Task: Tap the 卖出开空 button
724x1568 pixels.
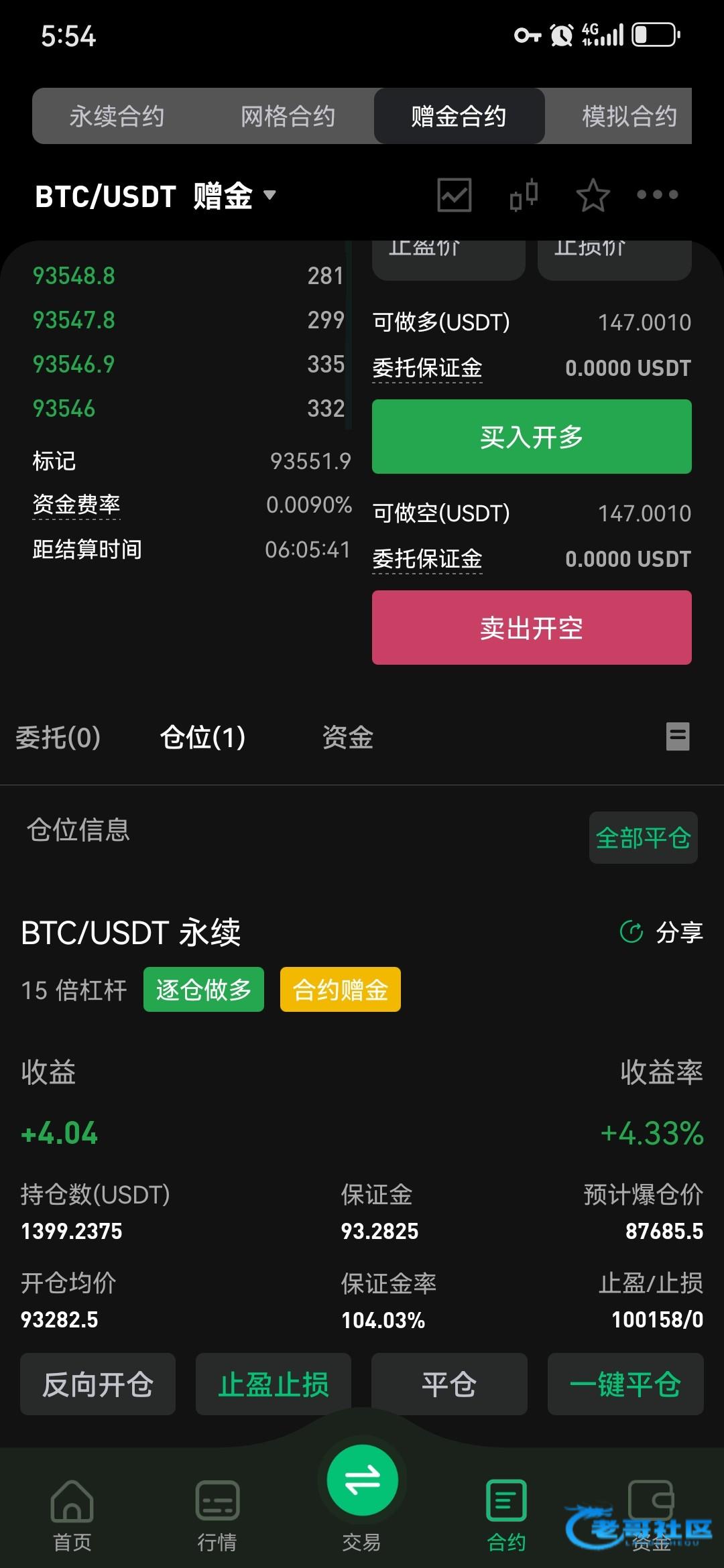Action: click(x=532, y=628)
